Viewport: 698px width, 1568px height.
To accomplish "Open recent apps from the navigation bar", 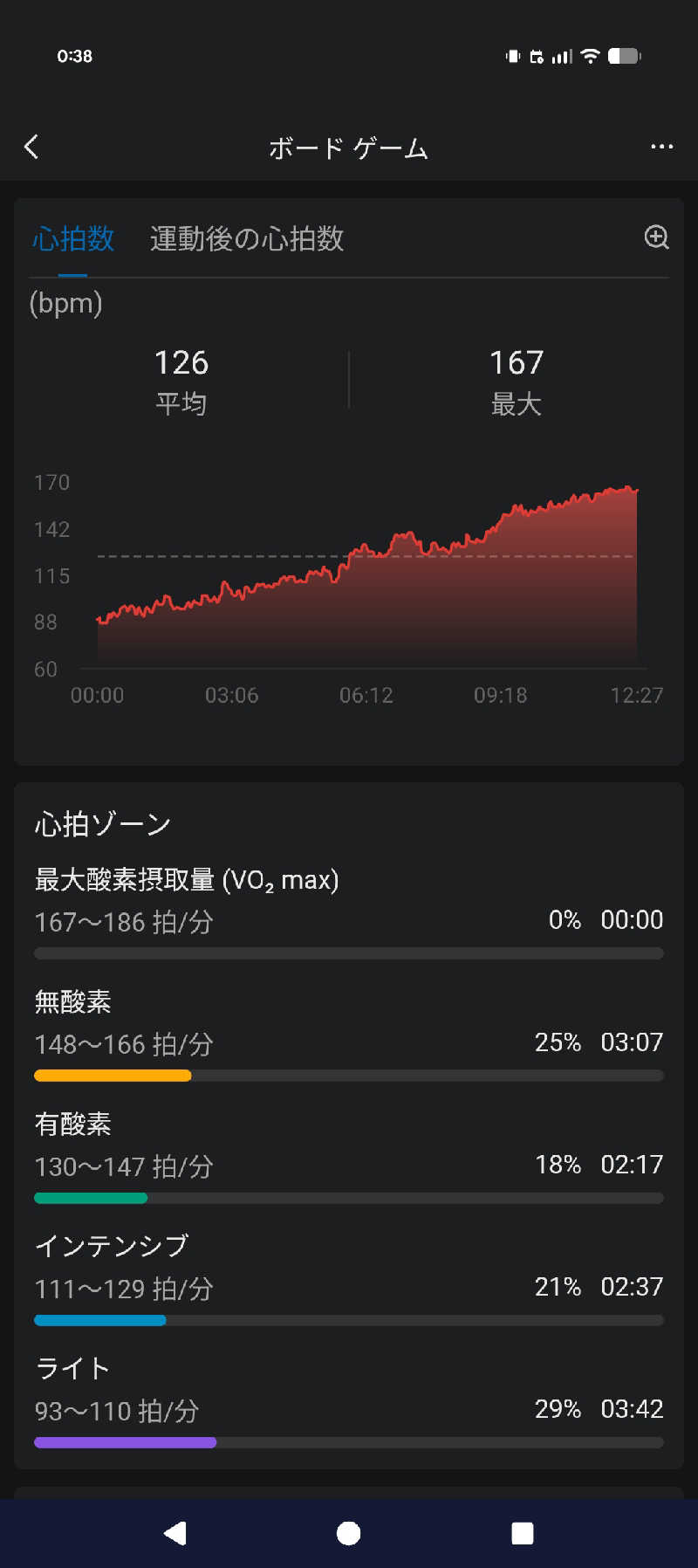I will coord(522,1533).
